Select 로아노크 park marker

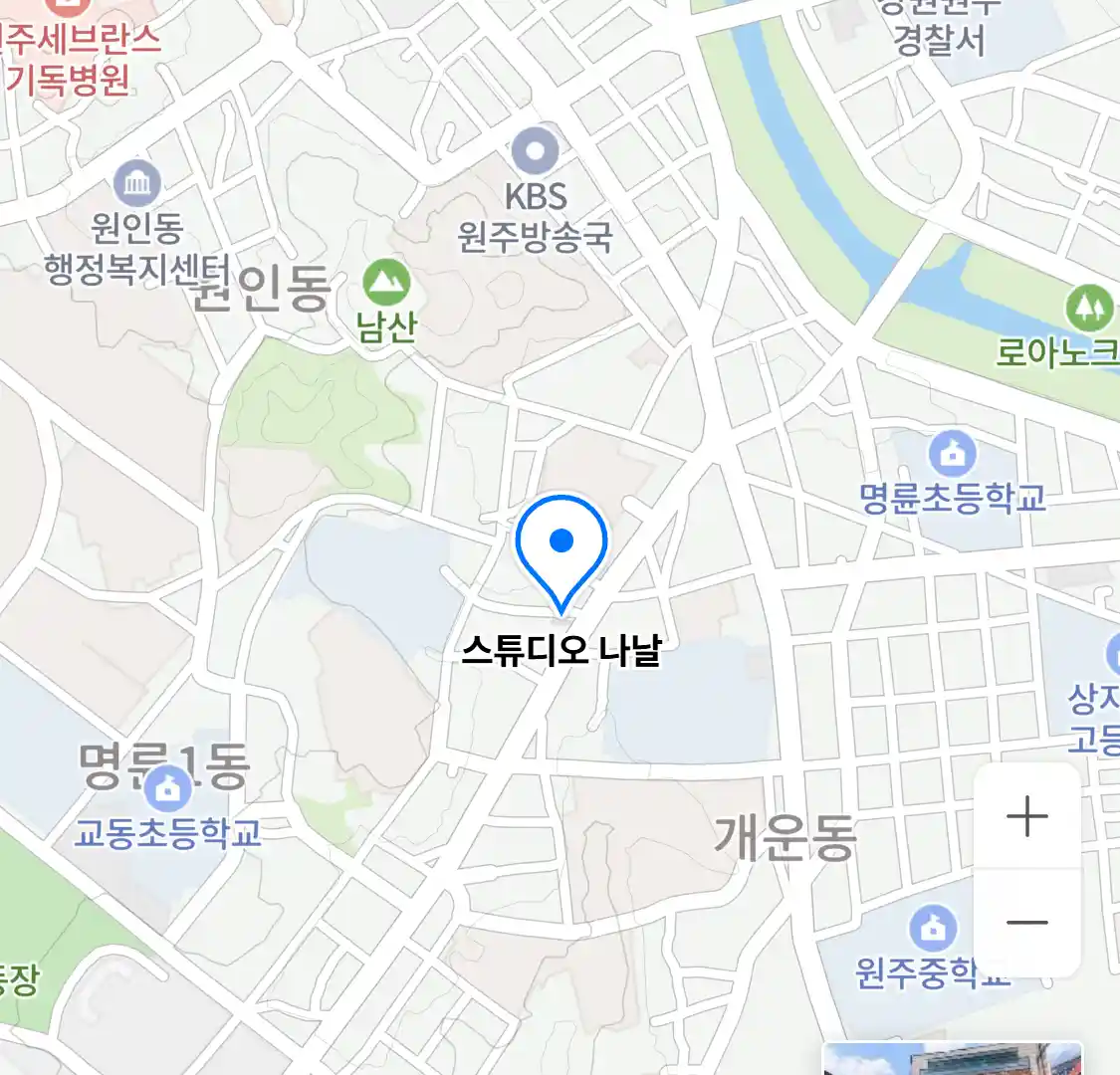pos(1089,308)
